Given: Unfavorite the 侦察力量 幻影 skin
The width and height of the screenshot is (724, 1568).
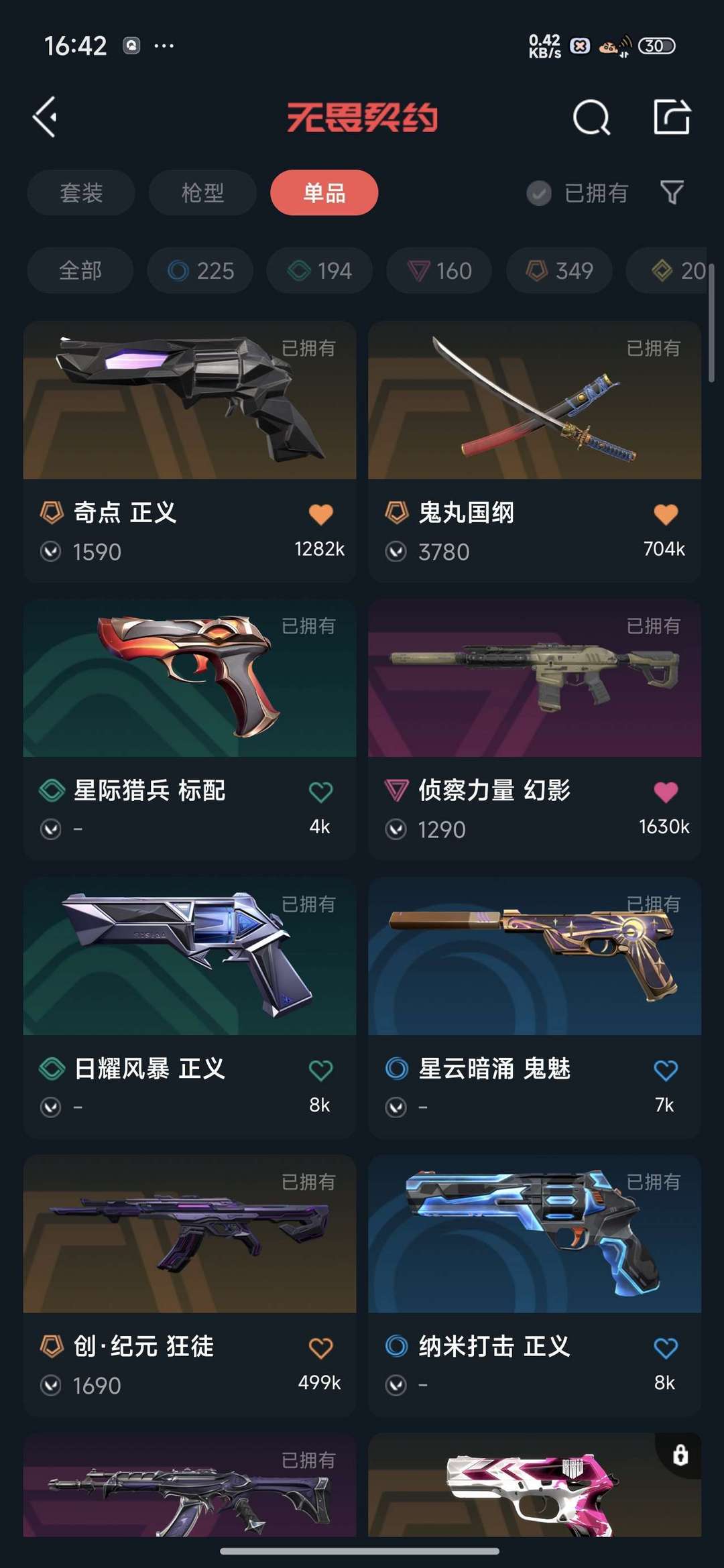Looking at the screenshot, I should pos(666,791).
